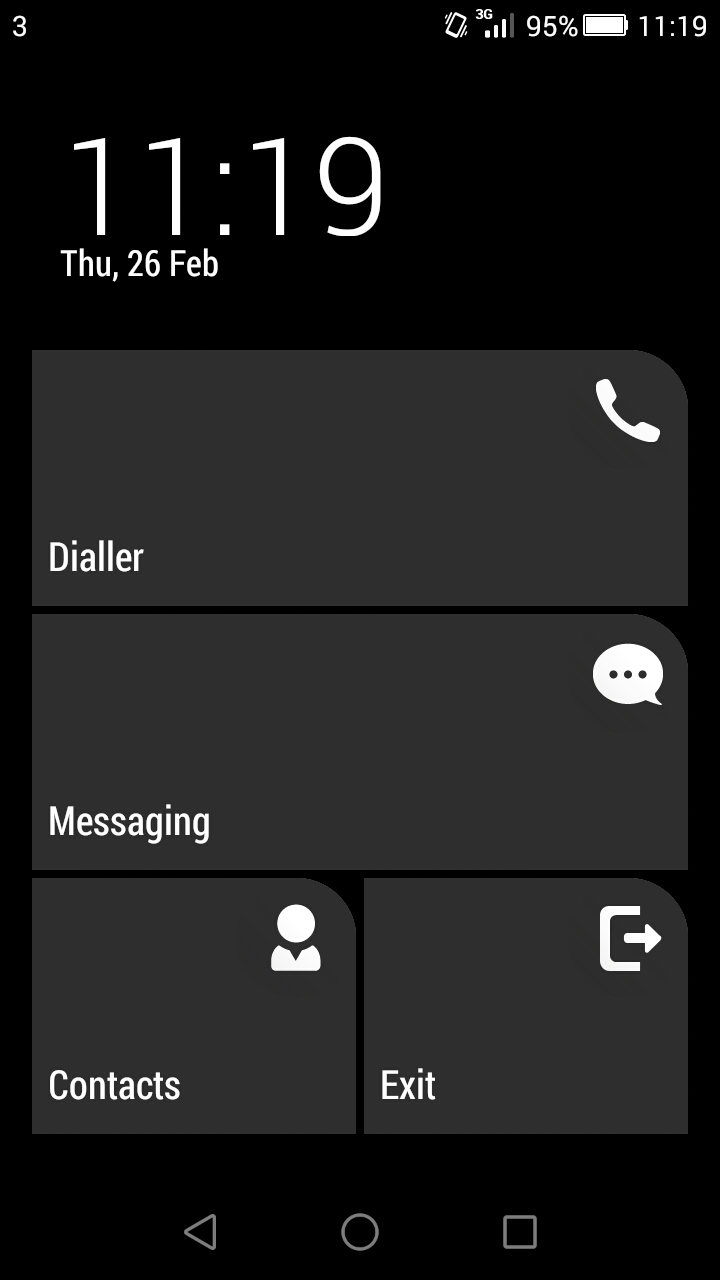Screen dimensions: 720x1280
Task: Tap the back navigation button
Action: [200, 1232]
